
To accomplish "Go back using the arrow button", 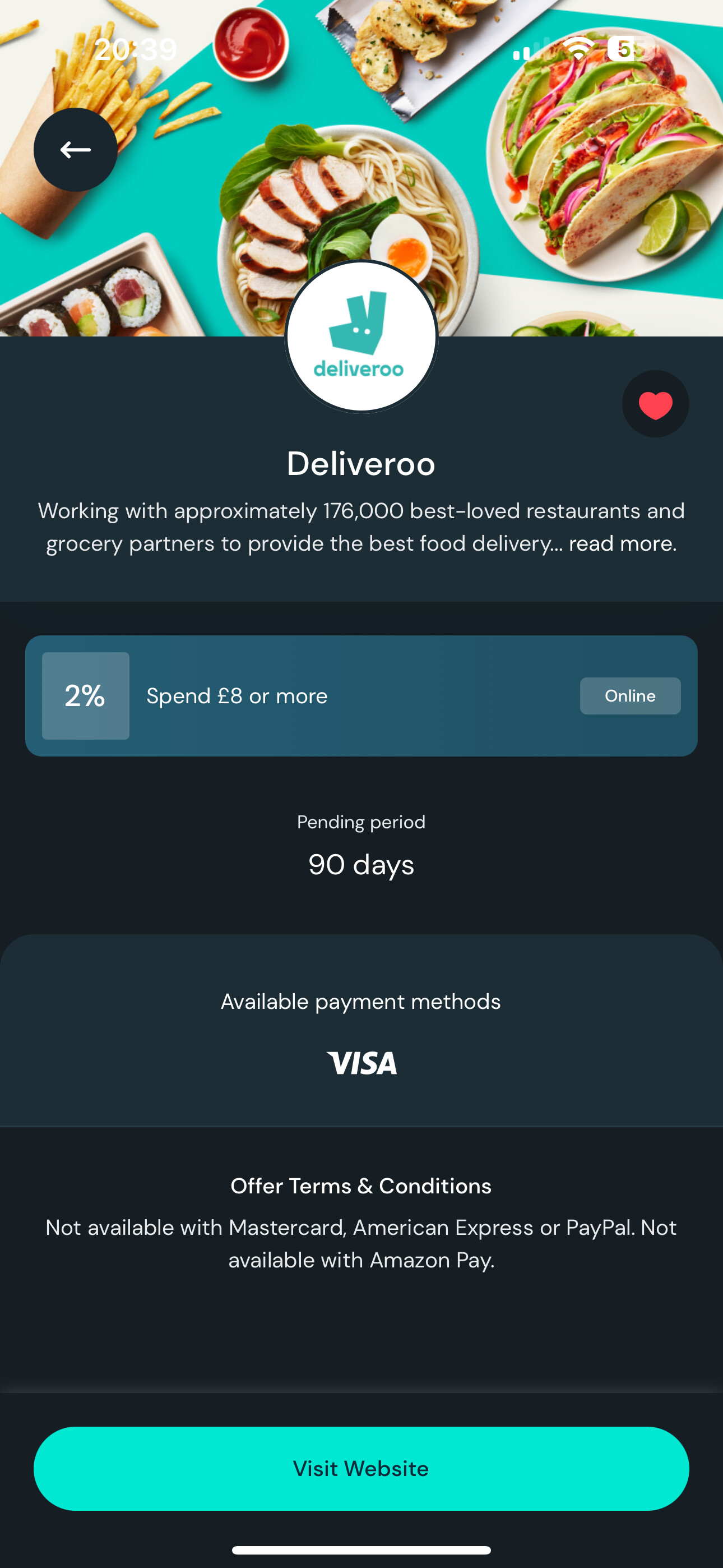I will tap(76, 150).
